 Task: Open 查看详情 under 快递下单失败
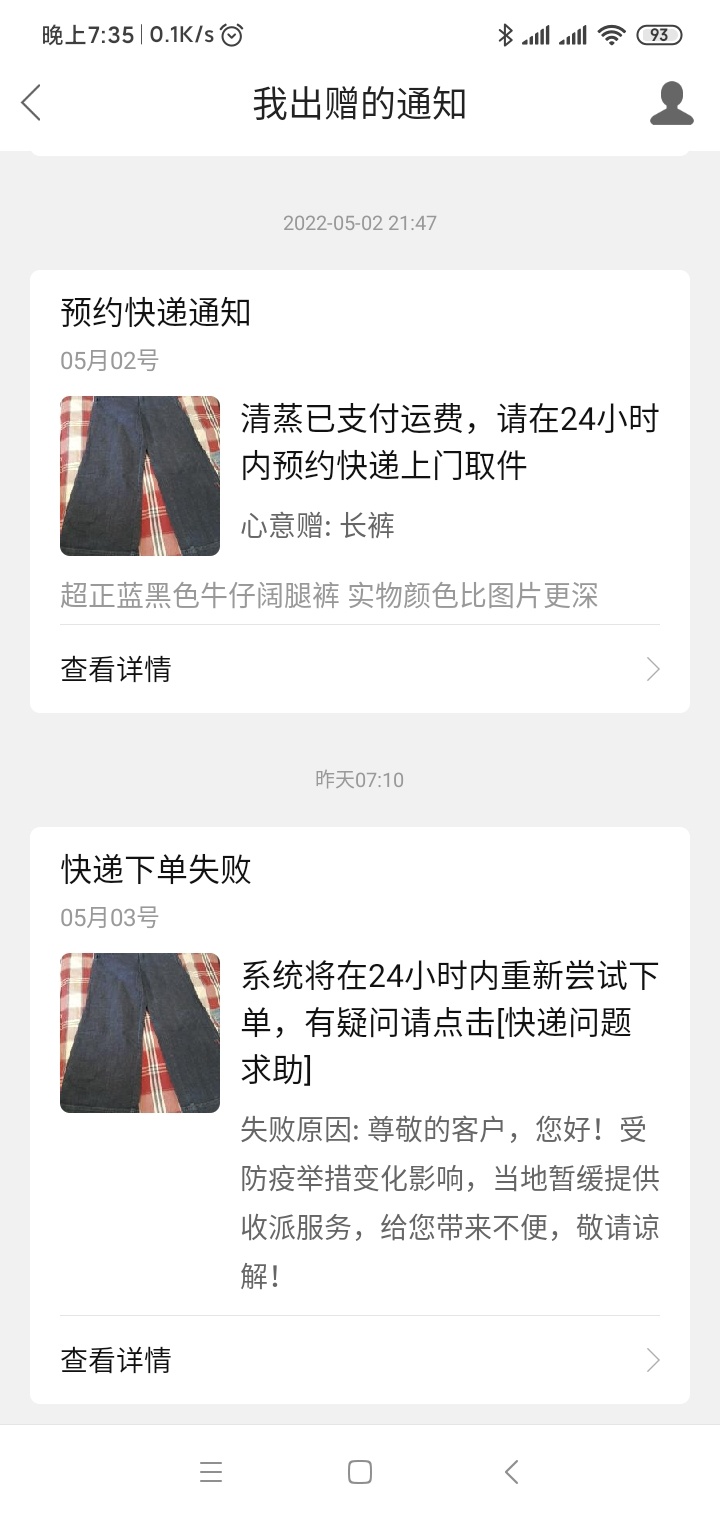[x=359, y=1360]
